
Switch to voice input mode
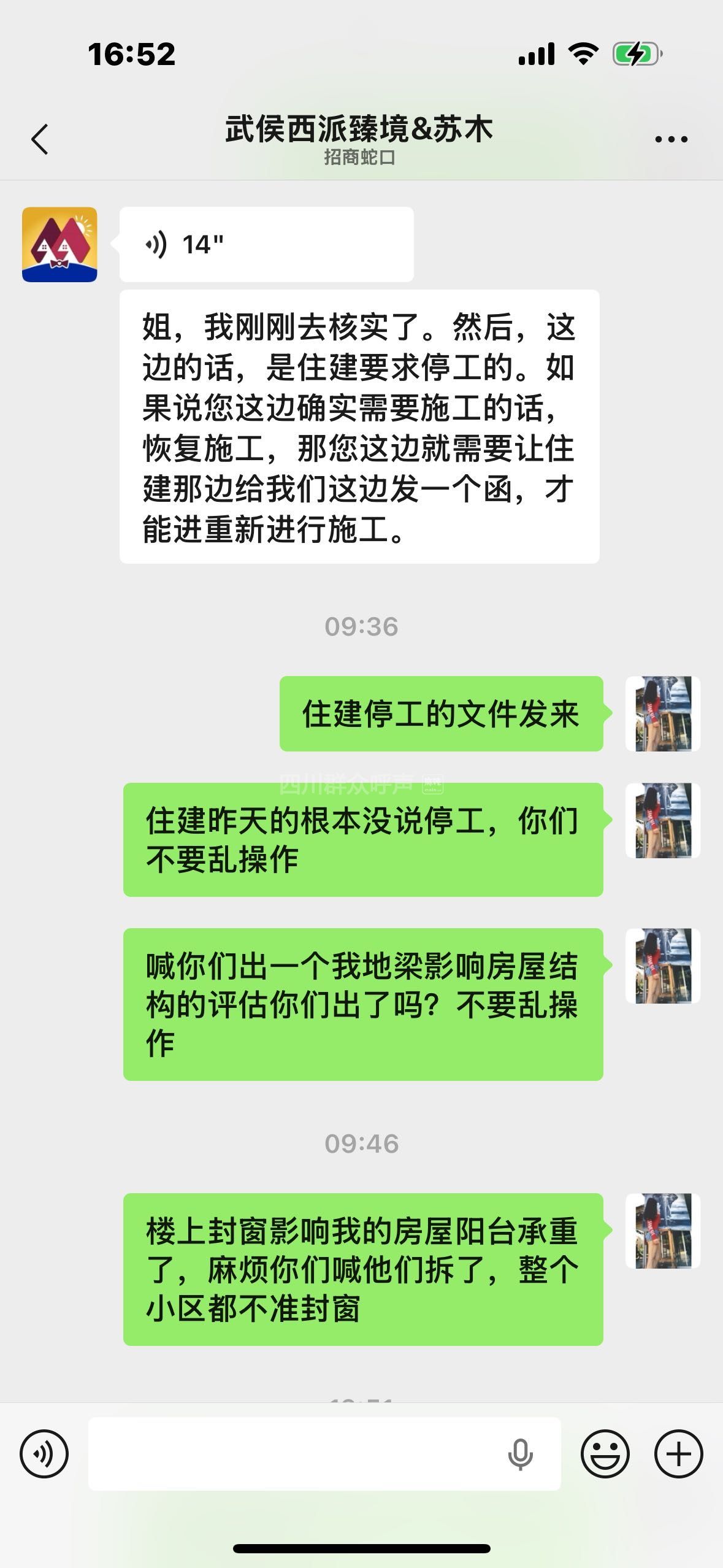pos(44,1453)
